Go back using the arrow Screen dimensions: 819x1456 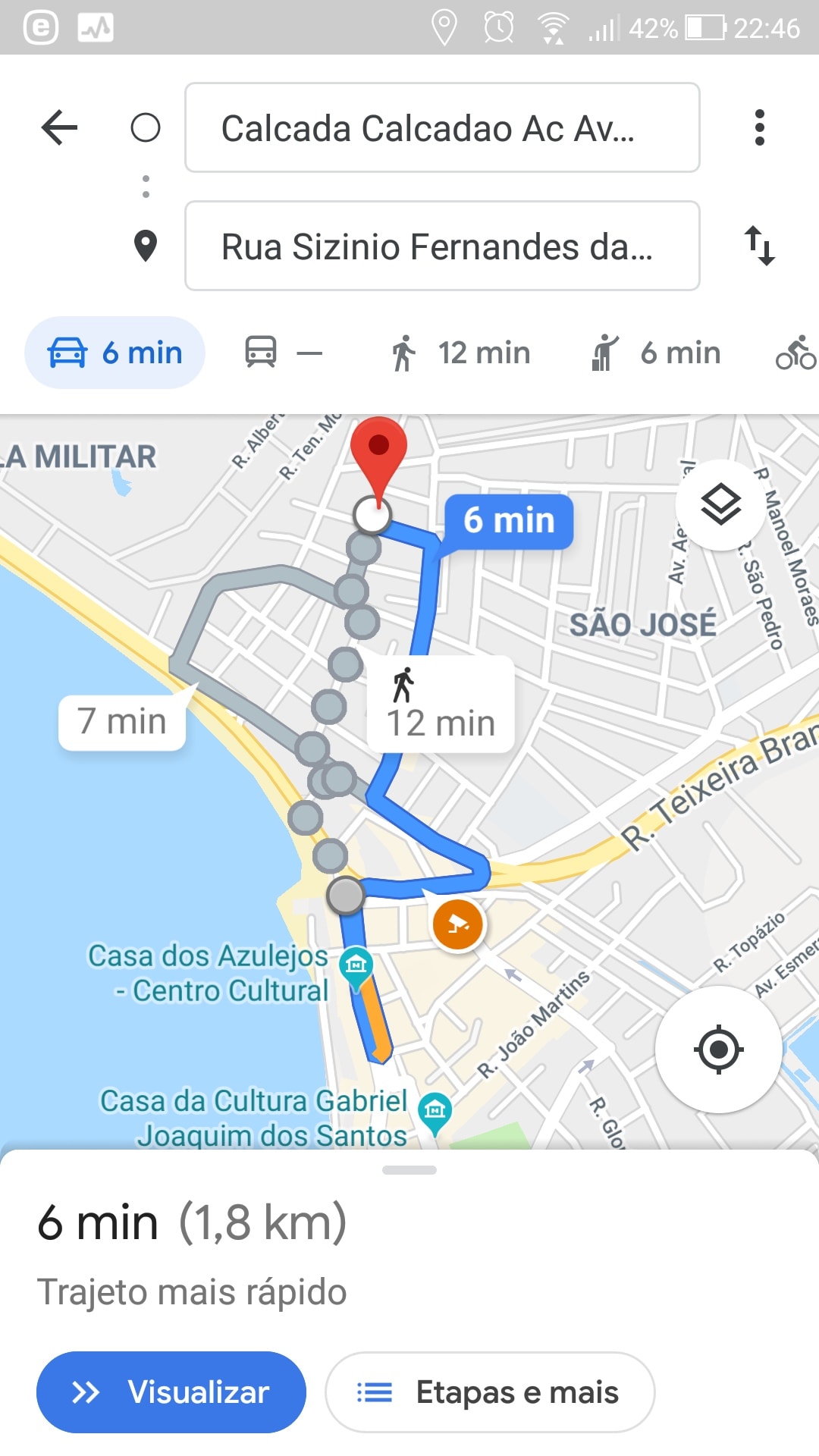click(60, 127)
